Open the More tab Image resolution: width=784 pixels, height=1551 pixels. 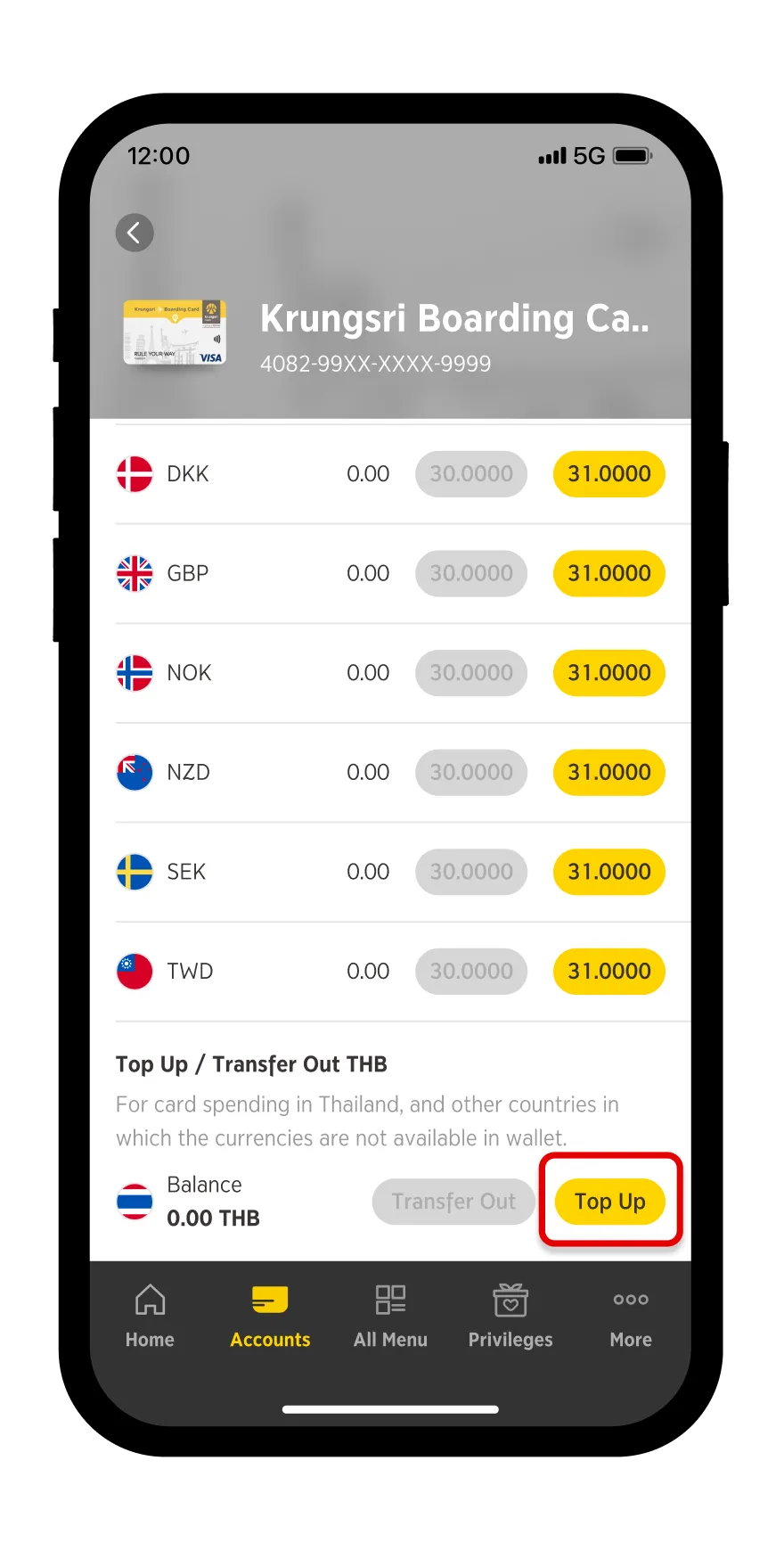pos(631,1316)
